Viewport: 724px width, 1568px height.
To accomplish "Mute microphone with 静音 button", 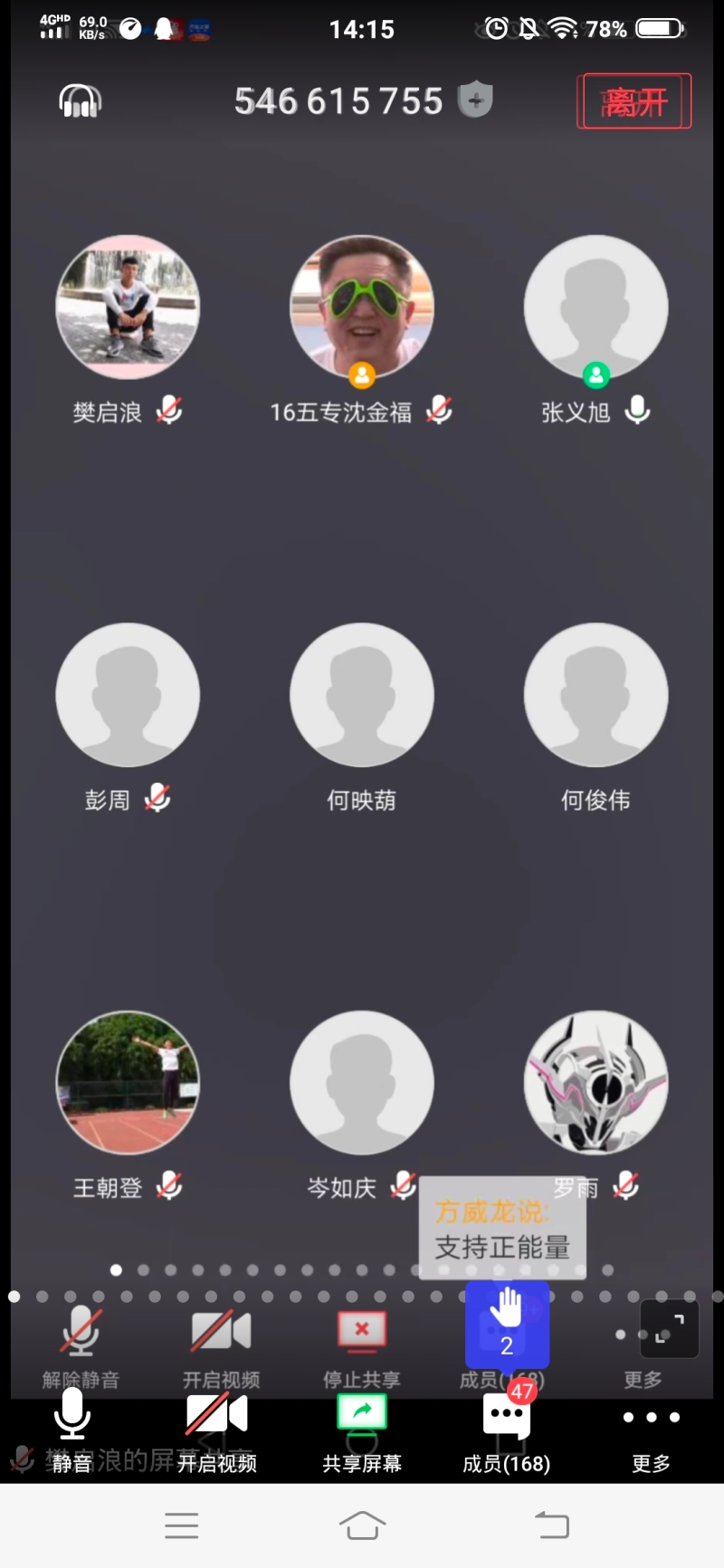I will click(x=72, y=1430).
